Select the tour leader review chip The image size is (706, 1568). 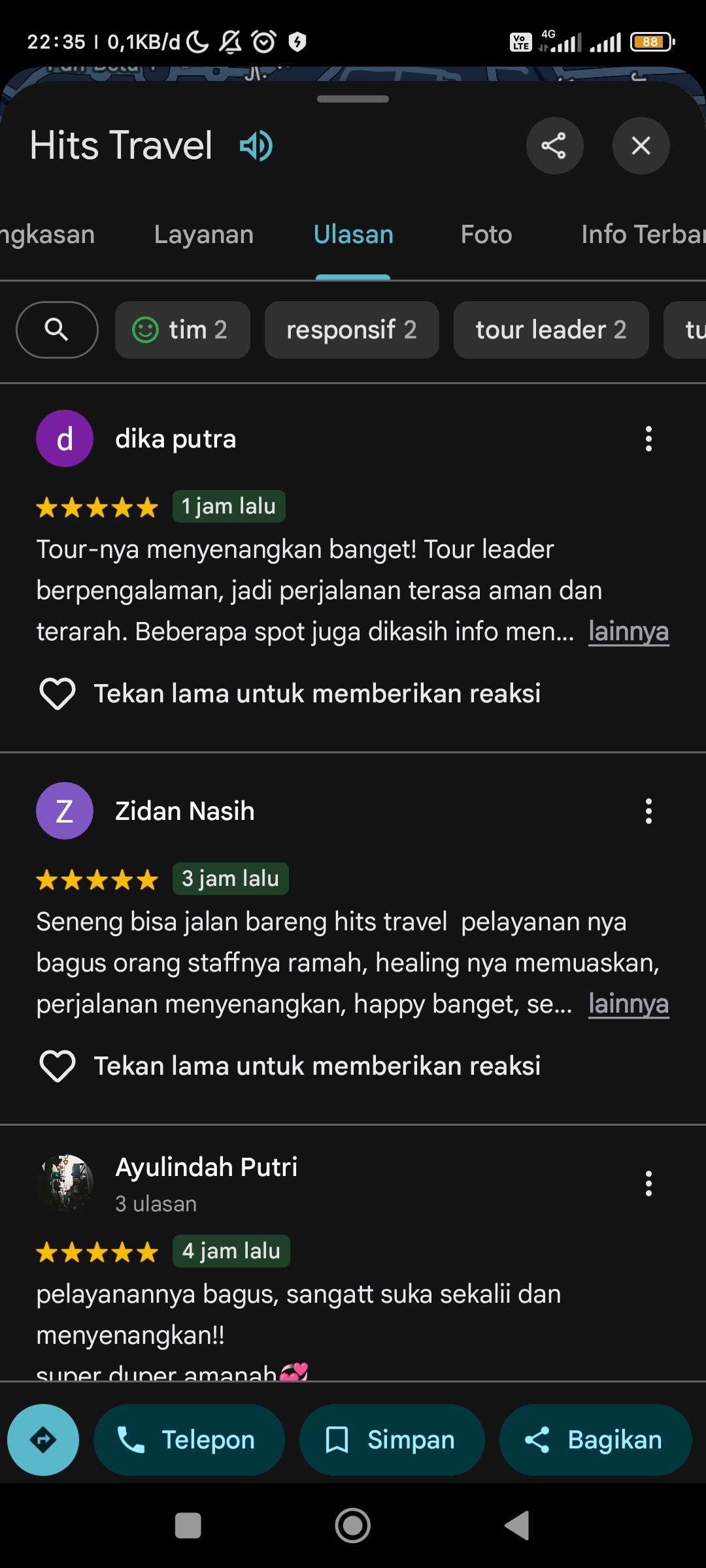551,330
